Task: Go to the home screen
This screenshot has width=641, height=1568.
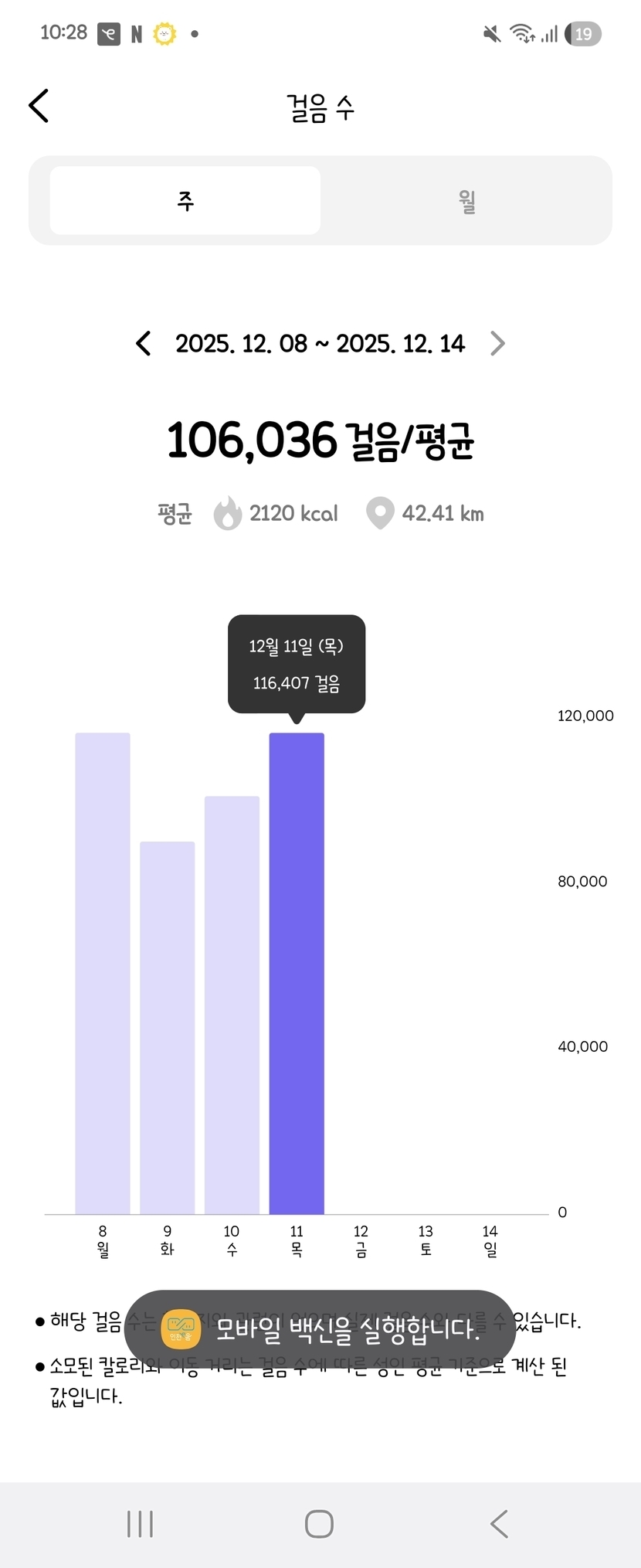Action: pos(319,1524)
